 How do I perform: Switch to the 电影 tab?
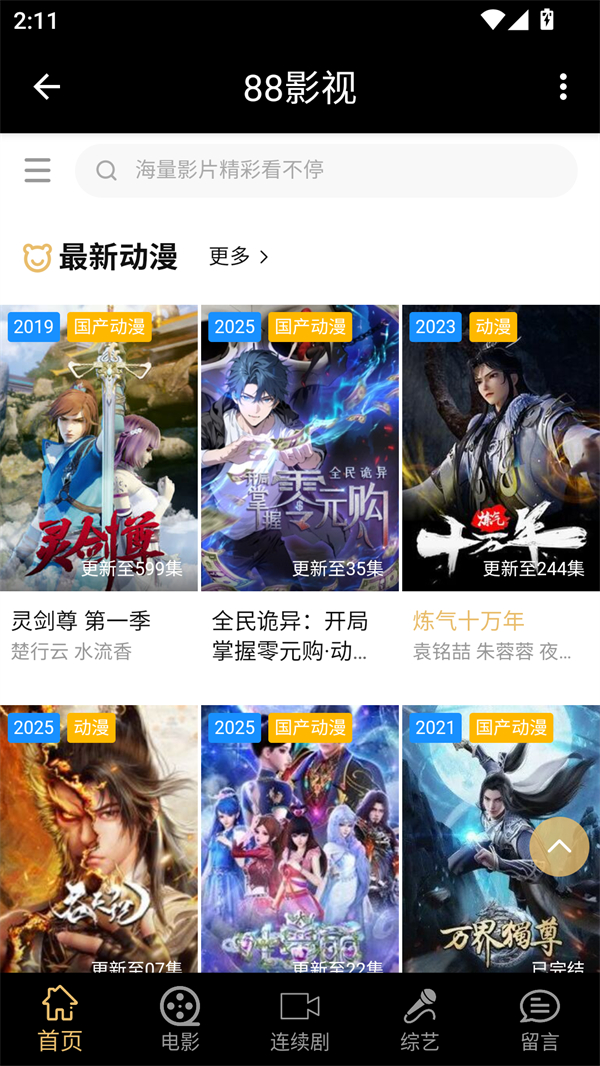pyautogui.click(x=180, y=1019)
